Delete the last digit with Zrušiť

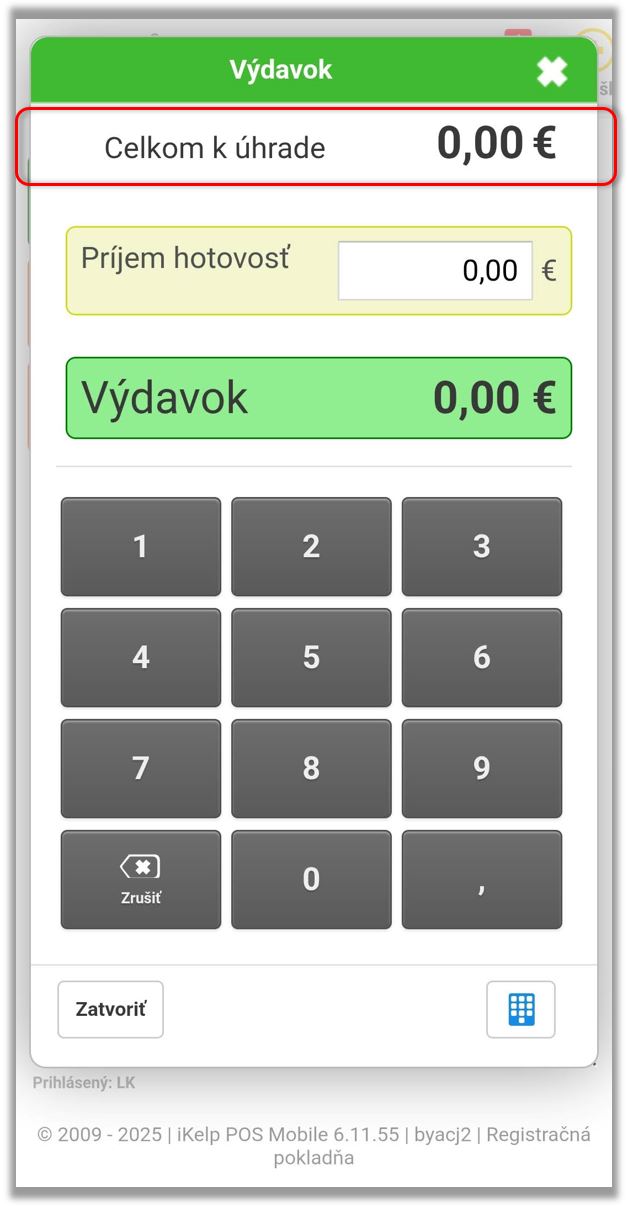[141, 879]
